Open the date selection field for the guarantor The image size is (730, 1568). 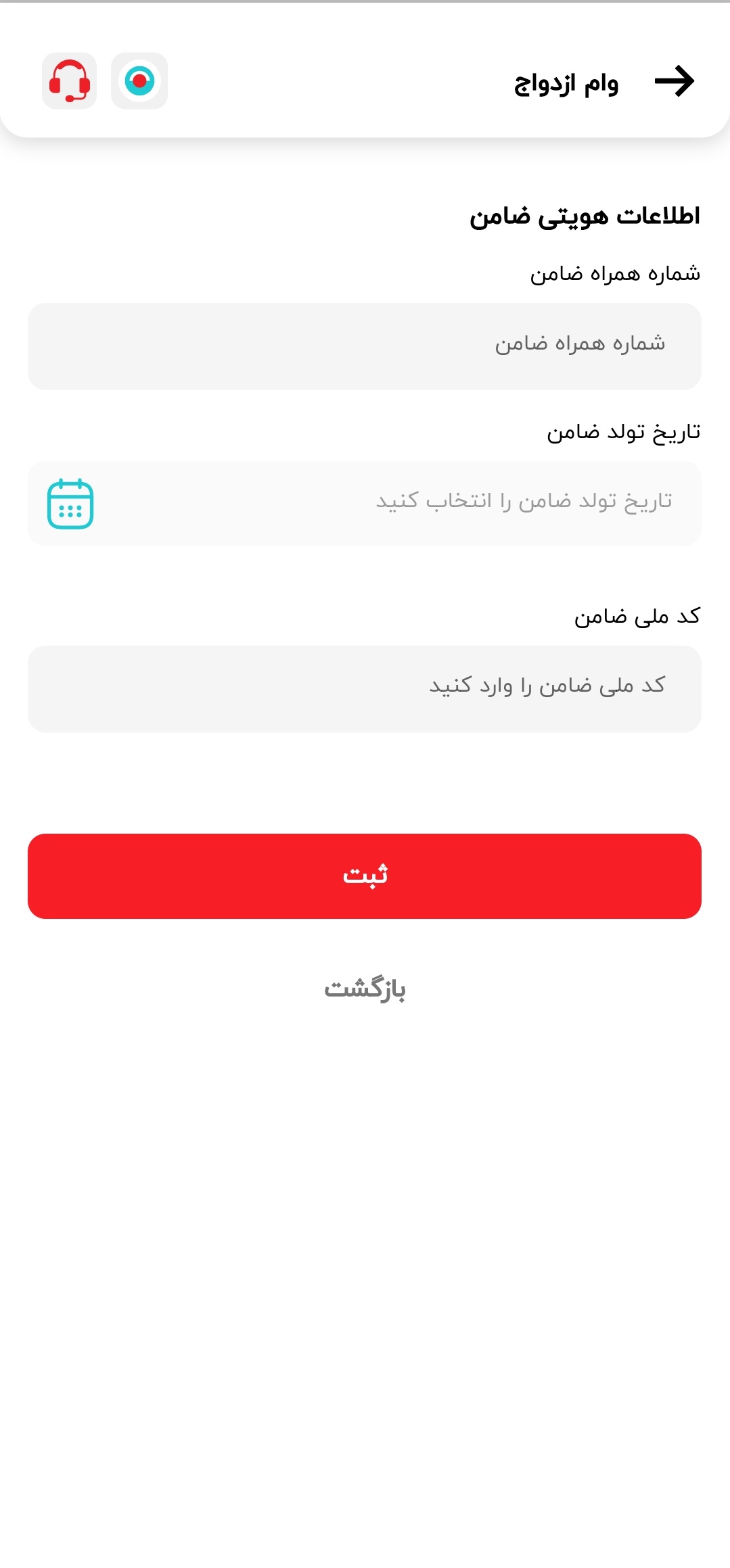point(364,502)
